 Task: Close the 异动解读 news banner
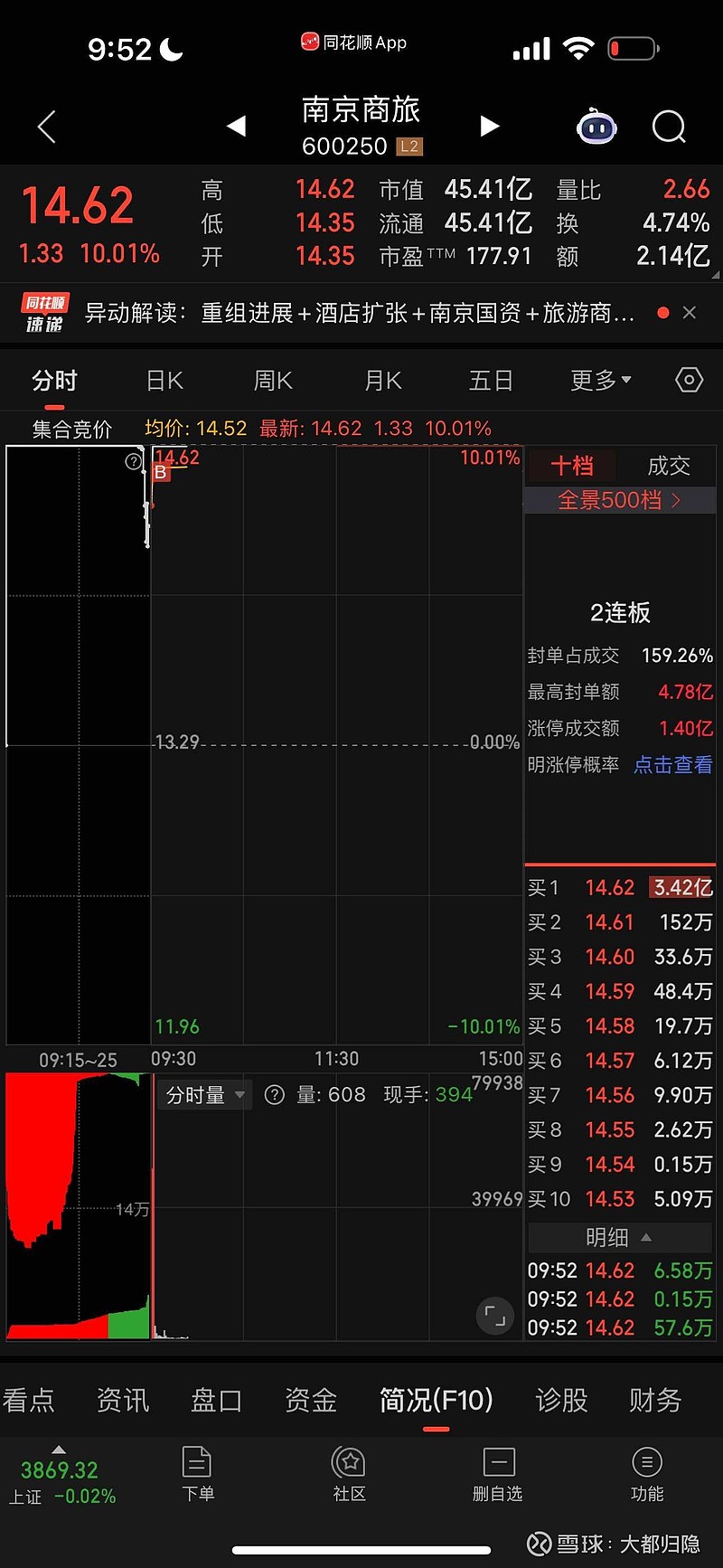[690, 313]
